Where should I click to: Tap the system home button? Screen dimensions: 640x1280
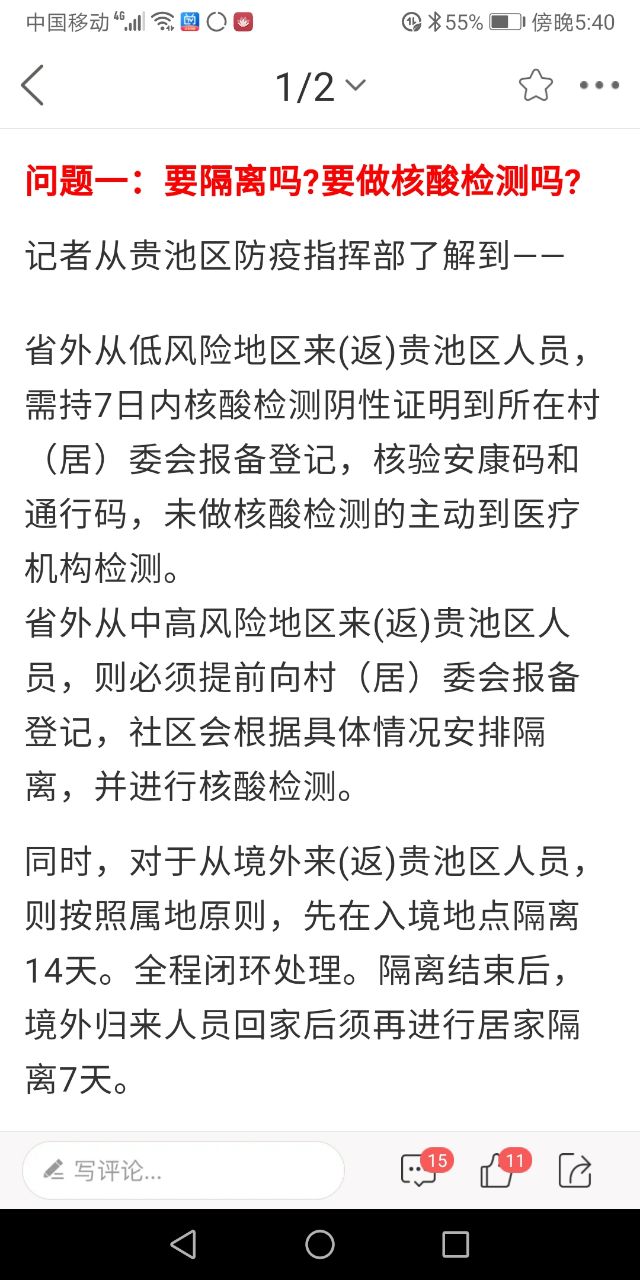click(x=320, y=1244)
